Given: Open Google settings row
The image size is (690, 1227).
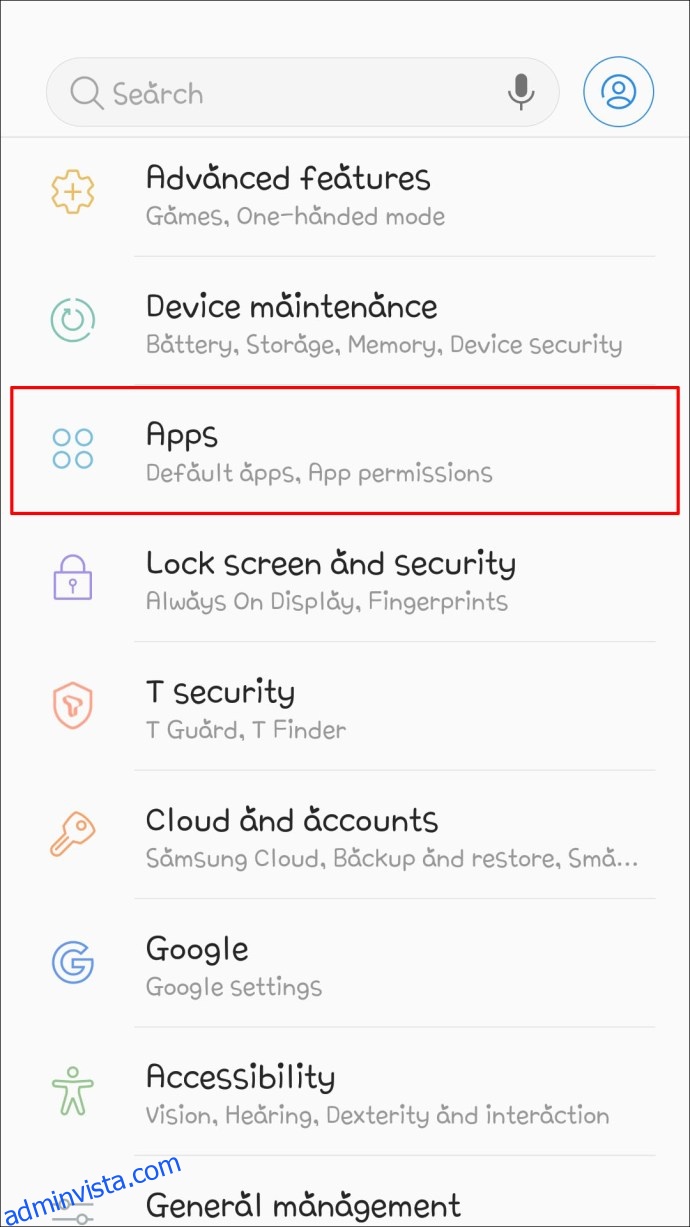Looking at the screenshot, I should [x=345, y=962].
